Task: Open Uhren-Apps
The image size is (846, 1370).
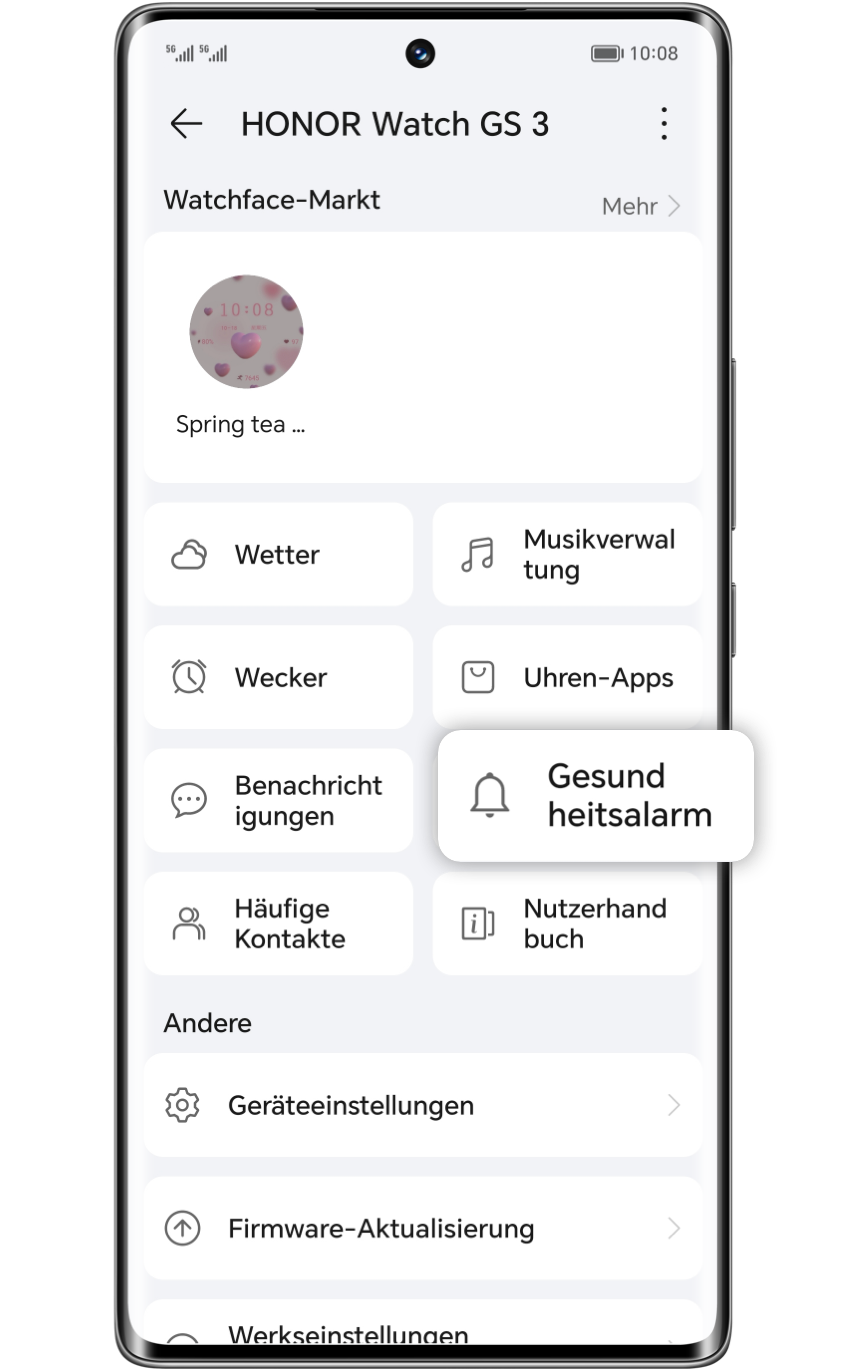Action: 567,678
